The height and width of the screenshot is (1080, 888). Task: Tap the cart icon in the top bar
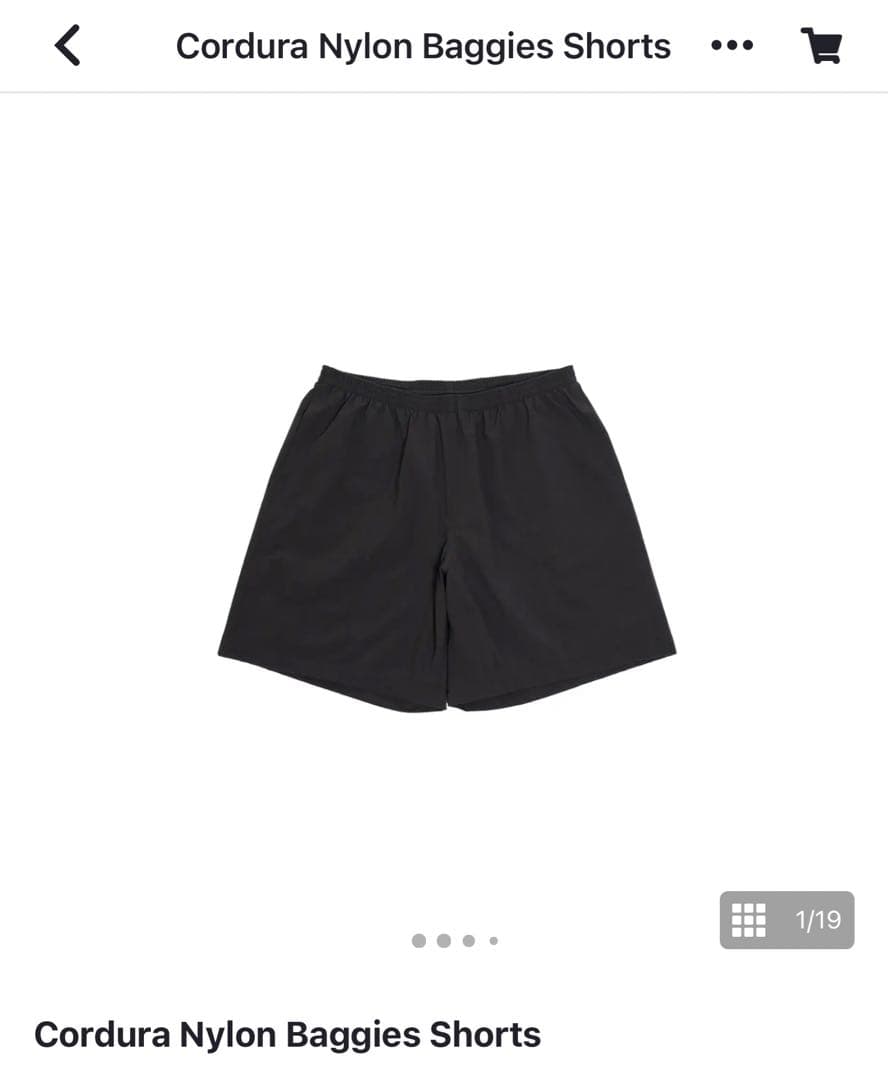pyautogui.click(x=820, y=45)
